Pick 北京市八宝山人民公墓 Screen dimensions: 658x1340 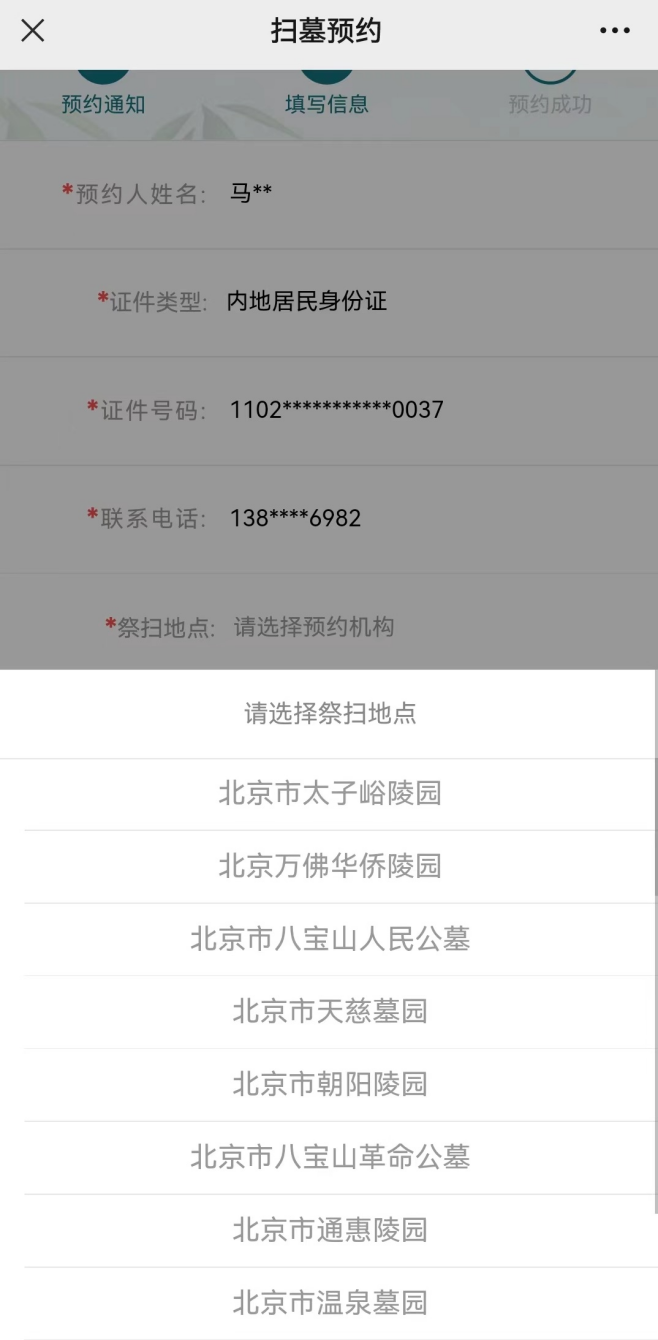click(x=330, y=940)
